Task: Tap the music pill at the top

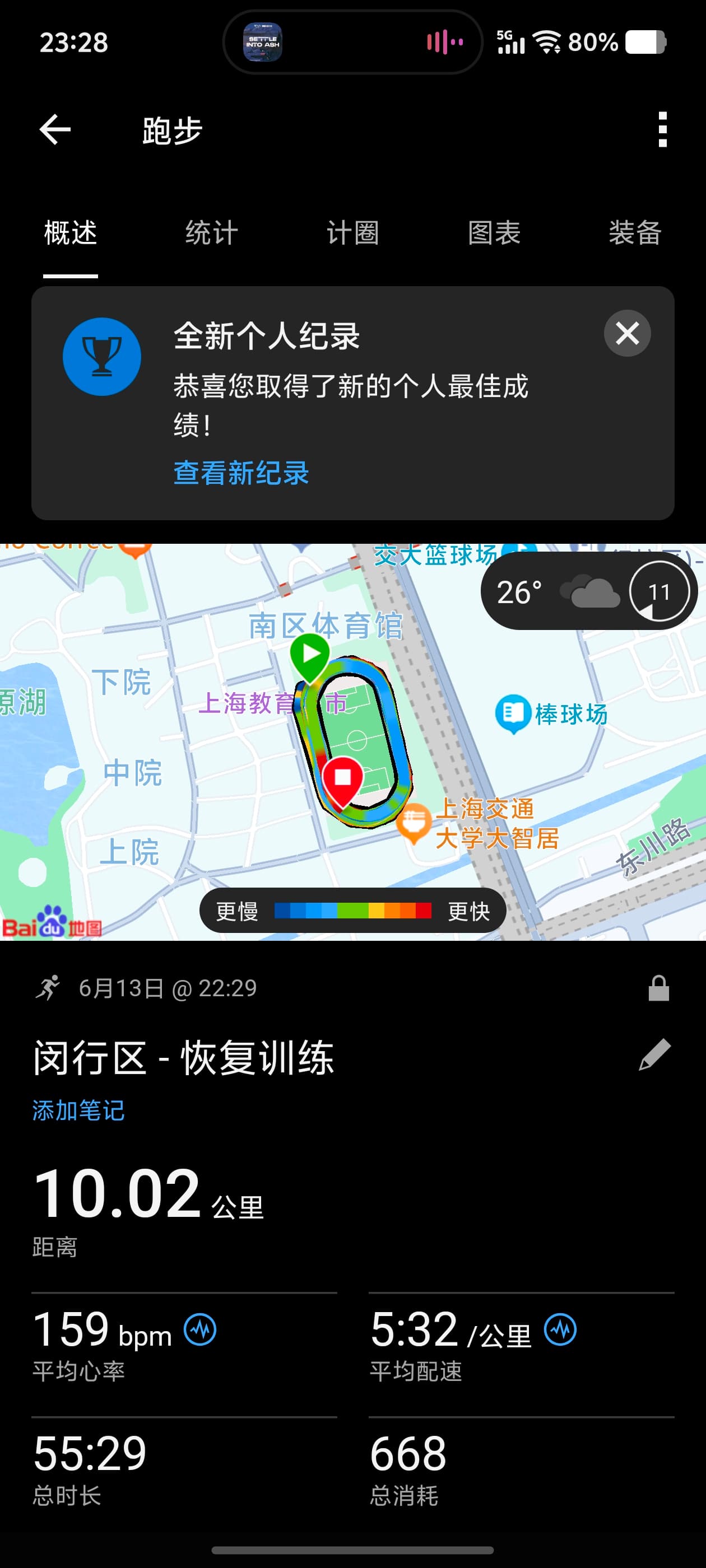Action: tap(352, 43)
